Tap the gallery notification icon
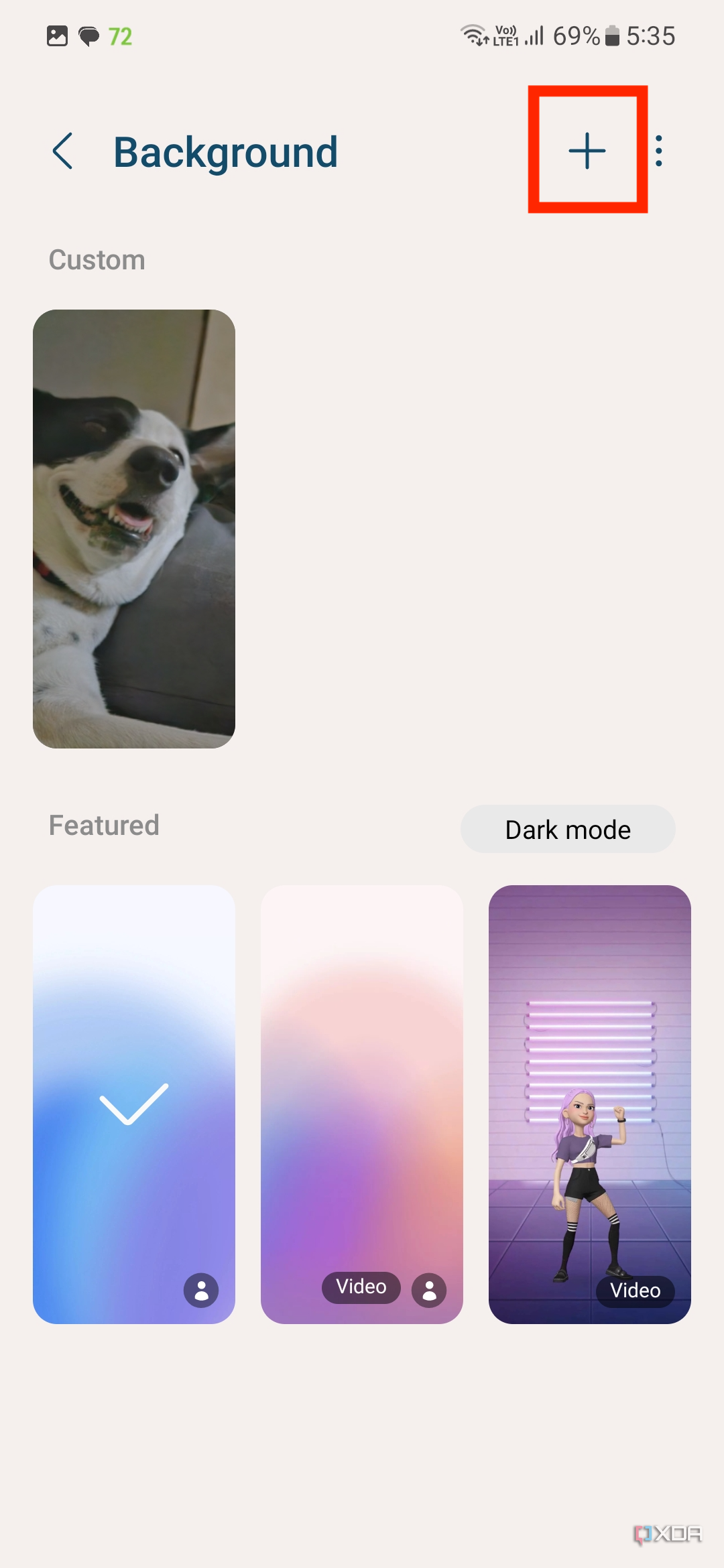The image size is (724, 1568). [57, 36]
